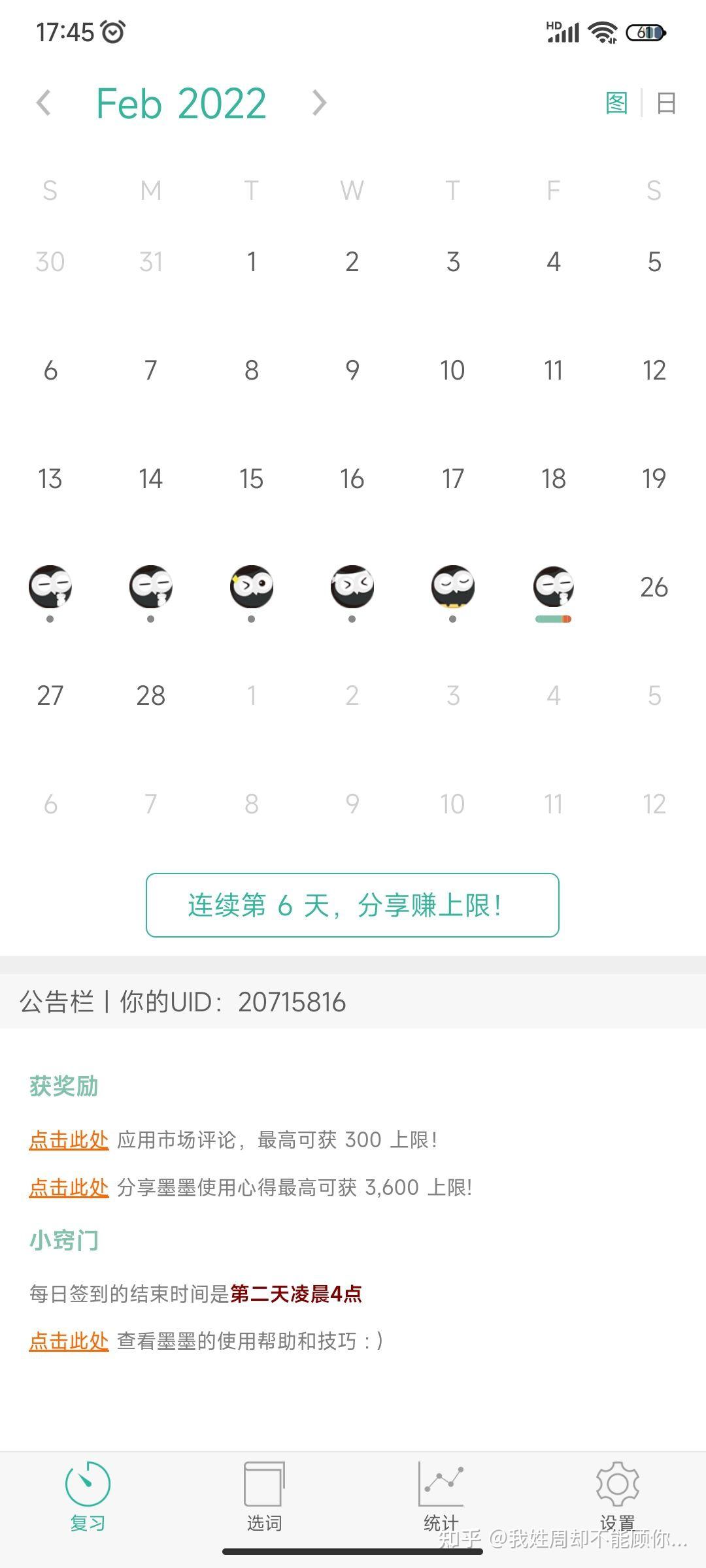Open the link for 使用帮助和技巧

[x=69, y=1341]
